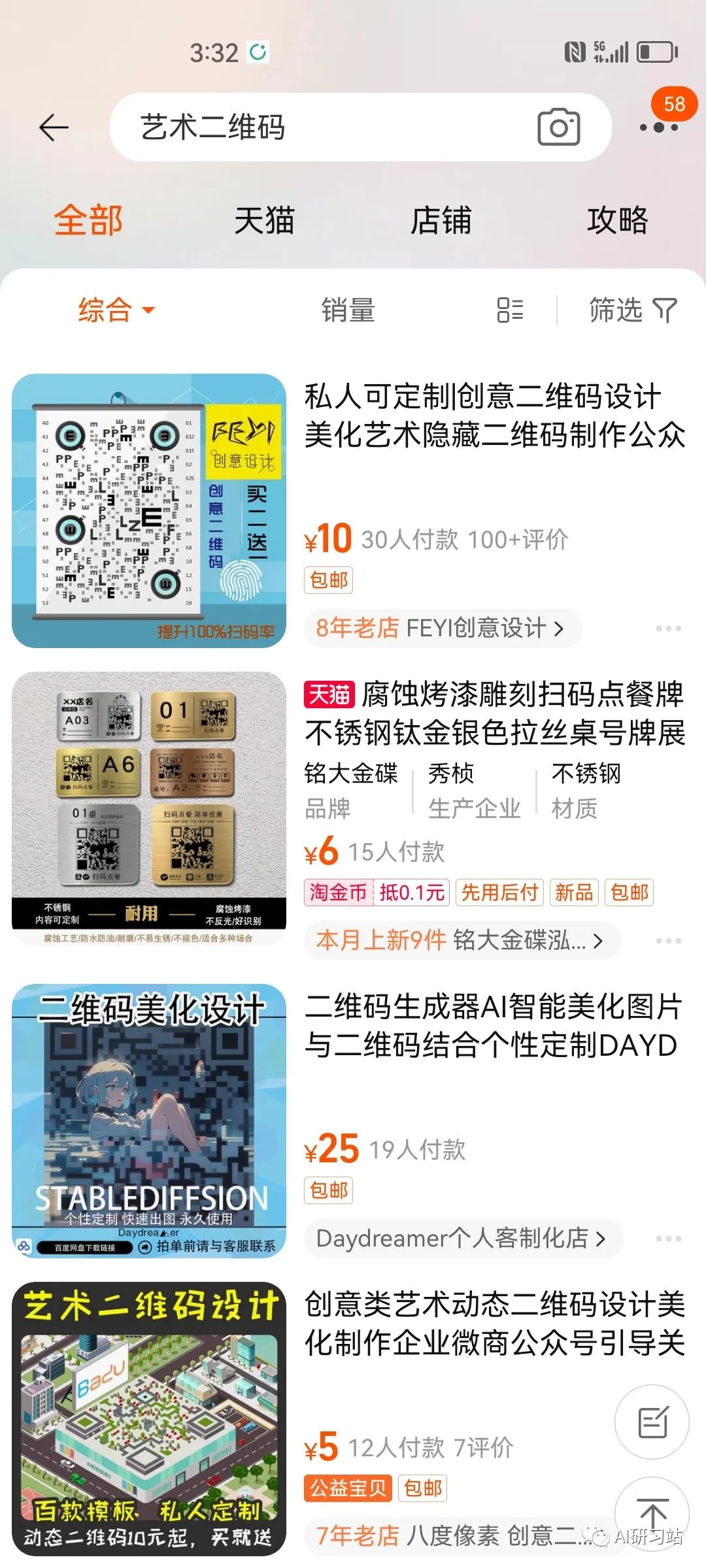Open the 筛选 filter panel

pos(632,310)
